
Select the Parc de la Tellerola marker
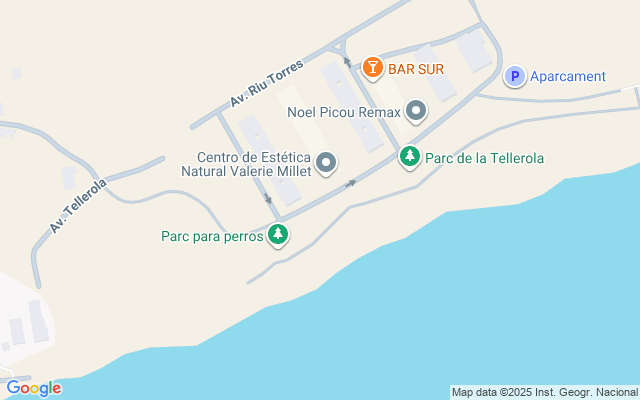tap(410, 157)
